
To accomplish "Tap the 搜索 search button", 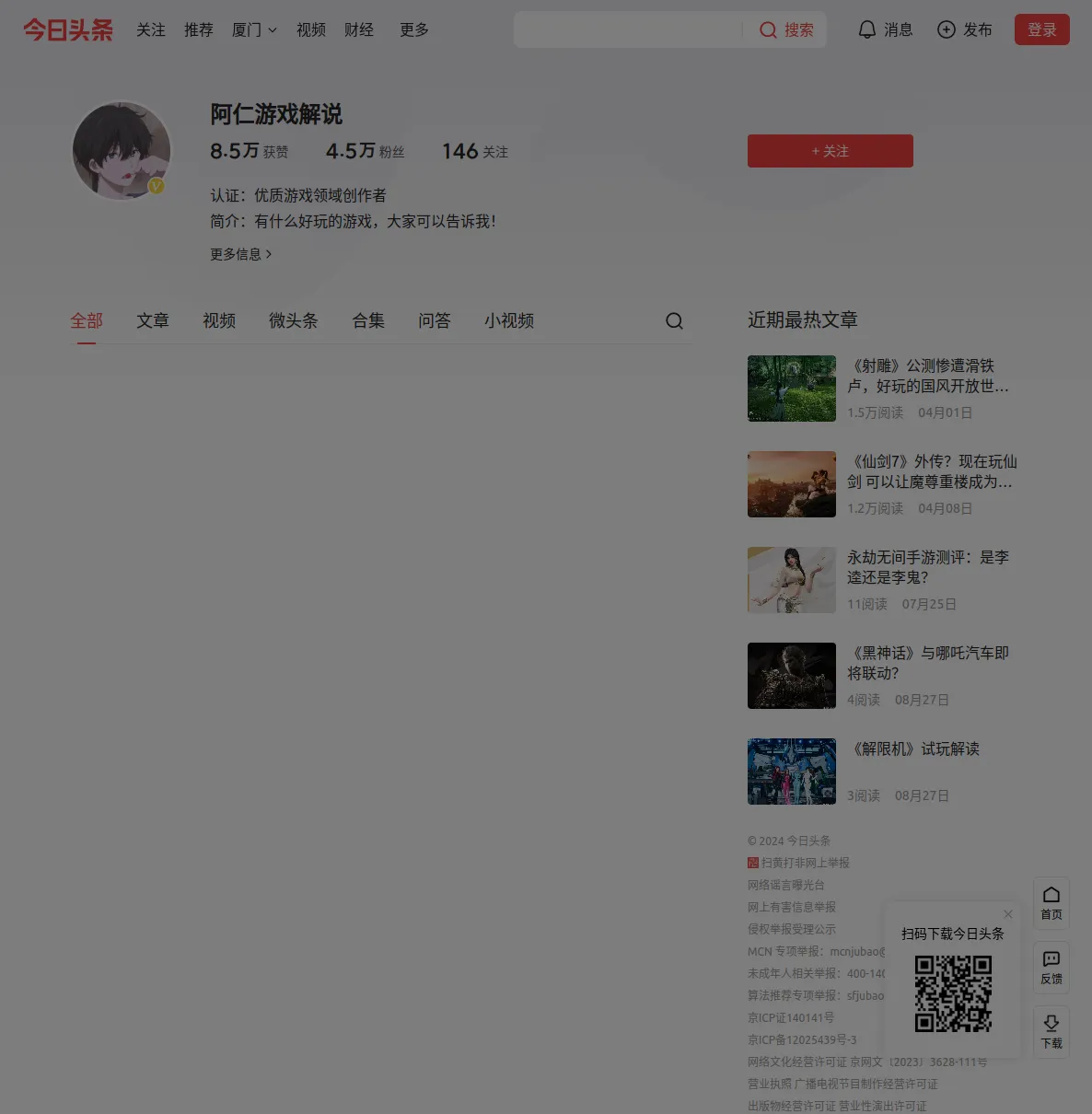I will click(786, 30).
